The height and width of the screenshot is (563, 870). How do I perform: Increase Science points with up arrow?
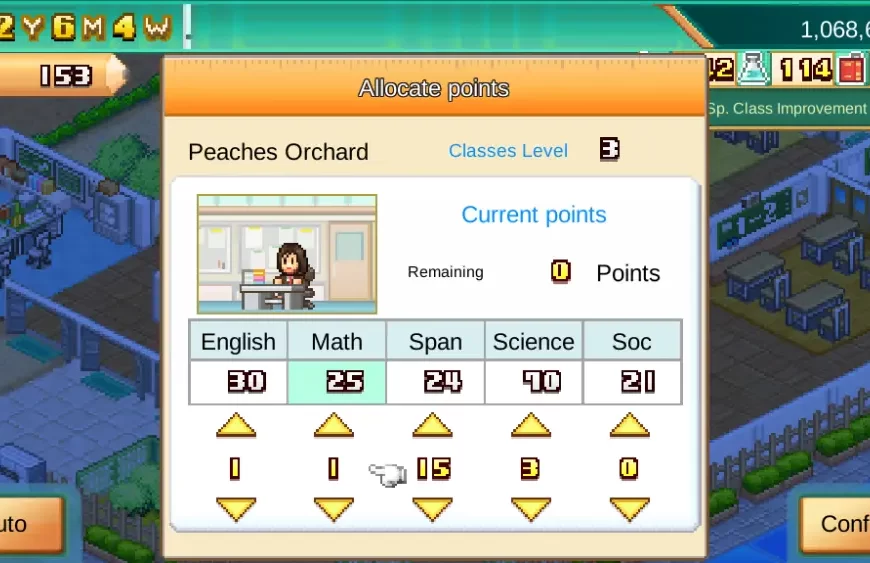tap(531, 426)
